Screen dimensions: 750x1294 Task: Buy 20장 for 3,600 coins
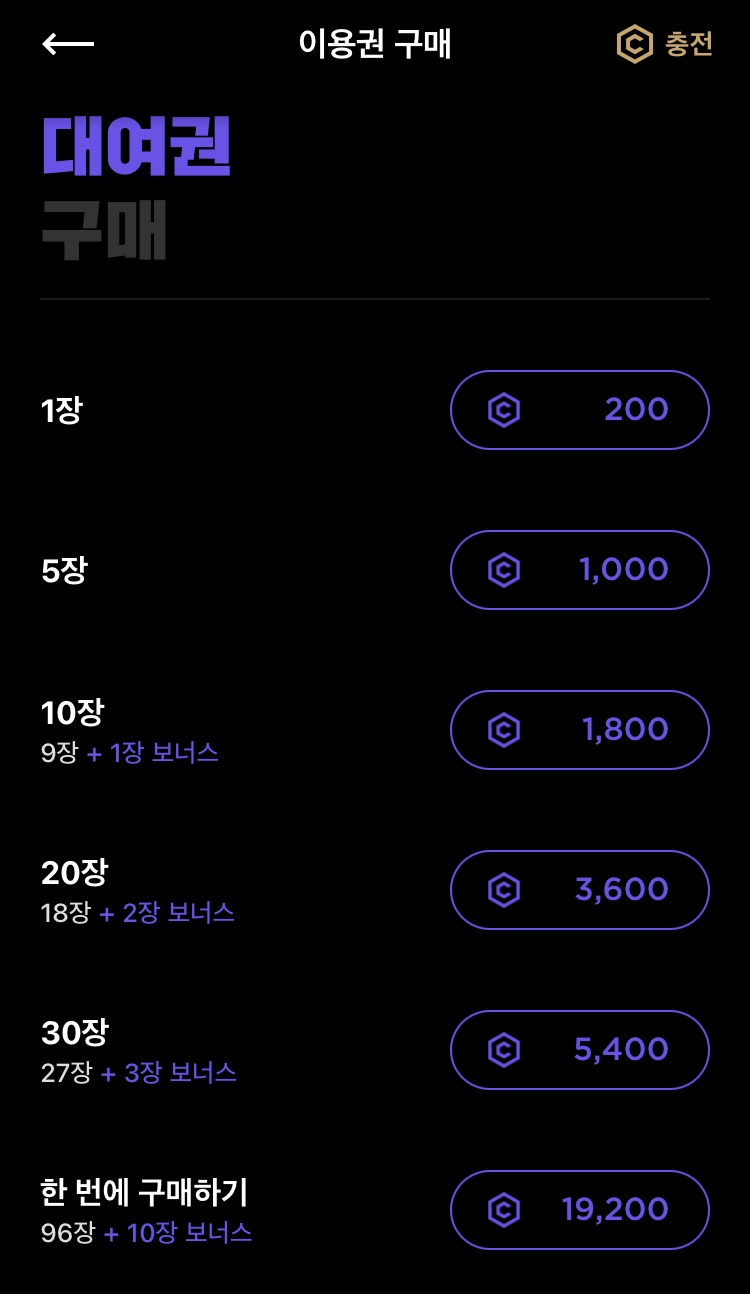[x=579, y=890]
